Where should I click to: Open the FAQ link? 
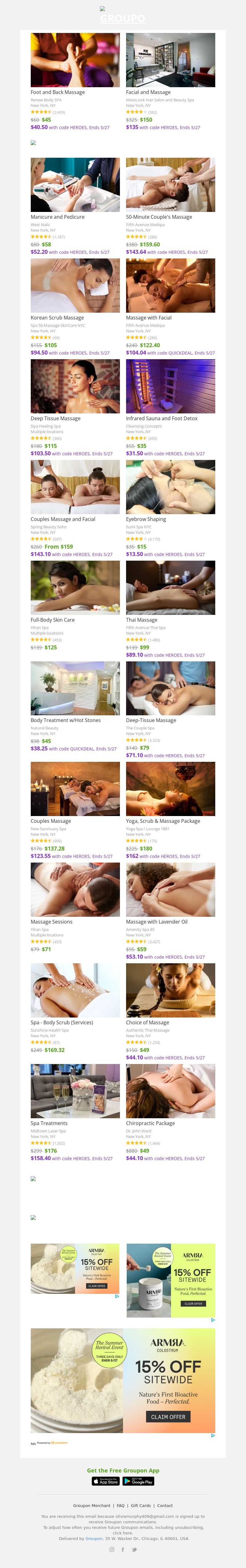pyautogui.click(x=120, y=1505)
